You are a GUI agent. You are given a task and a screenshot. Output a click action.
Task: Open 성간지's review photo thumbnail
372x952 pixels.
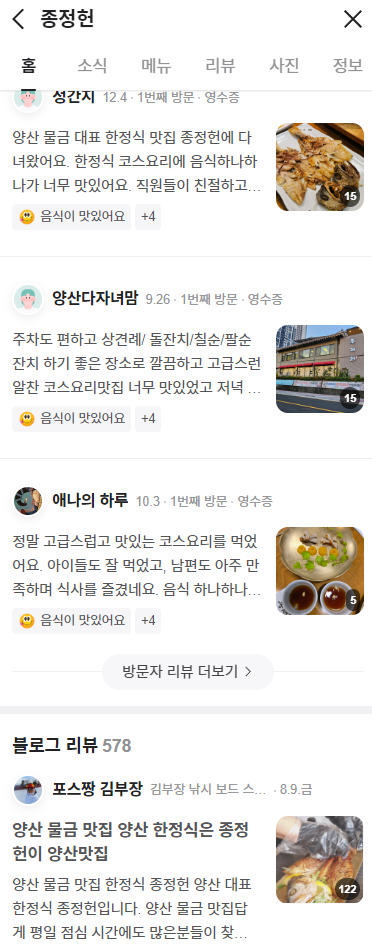click(320, 167)
